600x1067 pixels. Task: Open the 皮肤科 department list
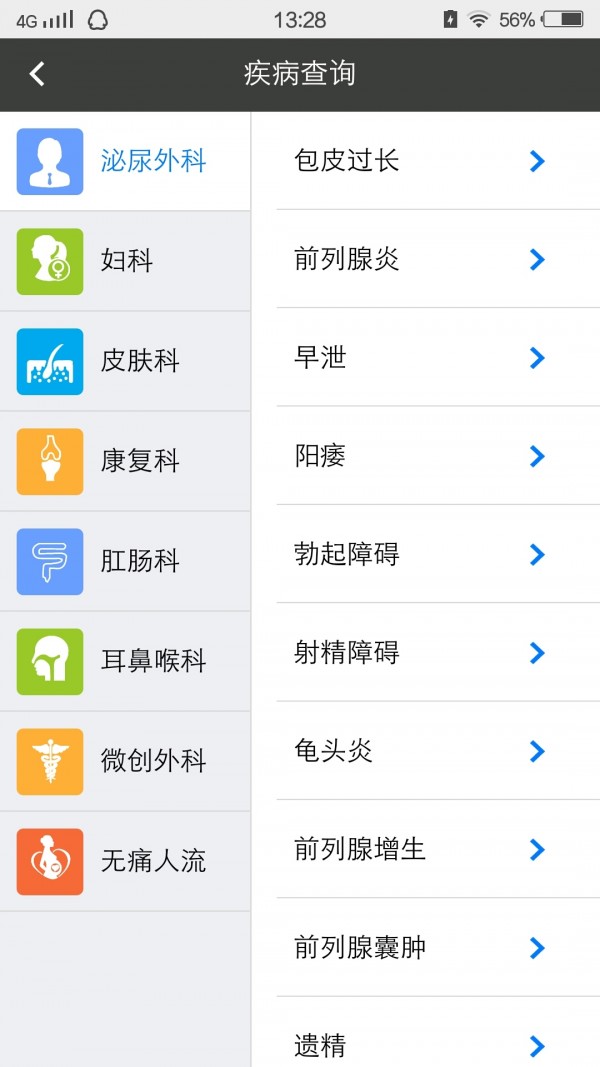click(125, 361)
